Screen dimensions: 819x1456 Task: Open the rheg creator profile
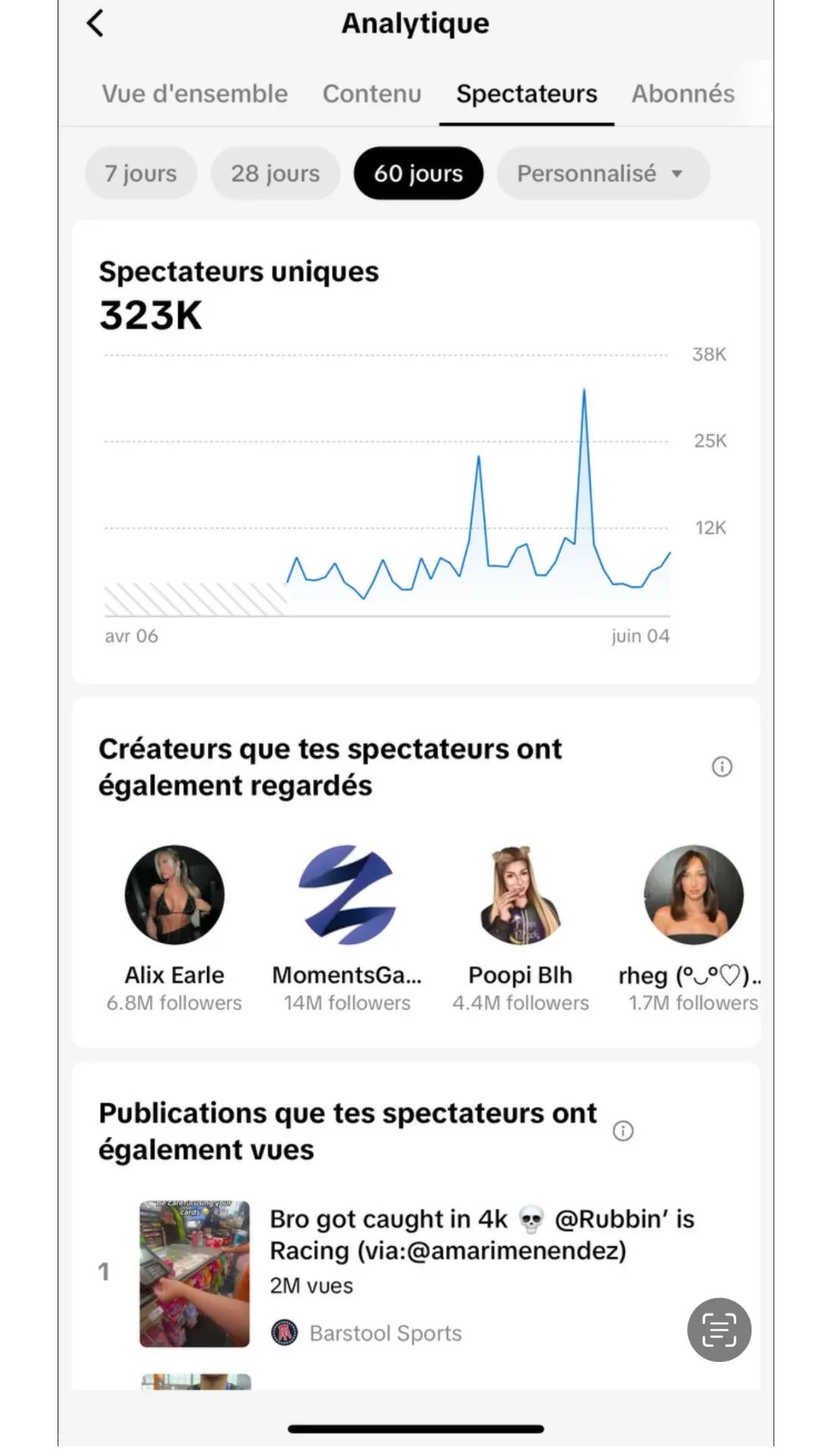[x=693, y=928]
